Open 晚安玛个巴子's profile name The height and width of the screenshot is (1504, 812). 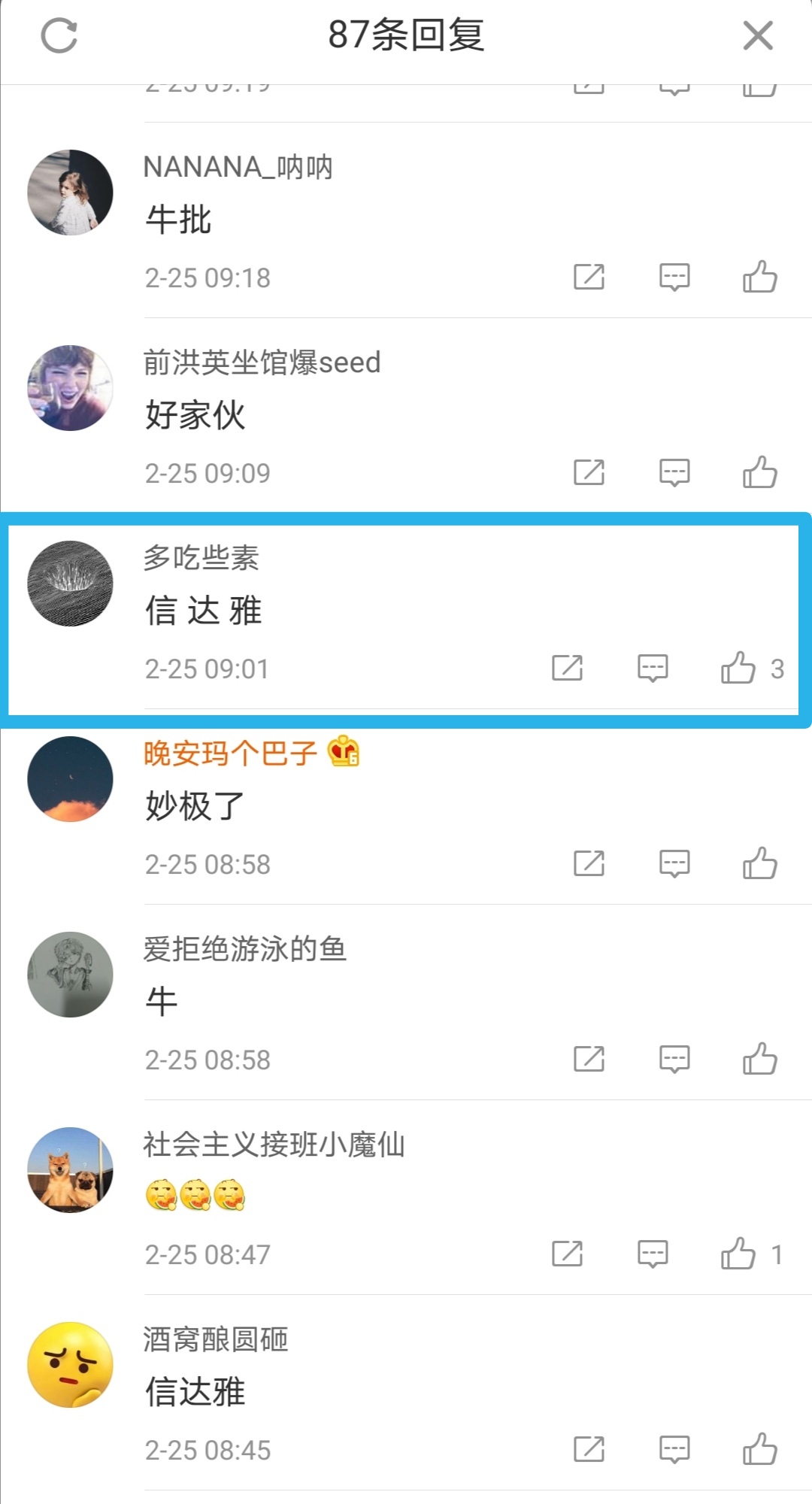point(231,753)
